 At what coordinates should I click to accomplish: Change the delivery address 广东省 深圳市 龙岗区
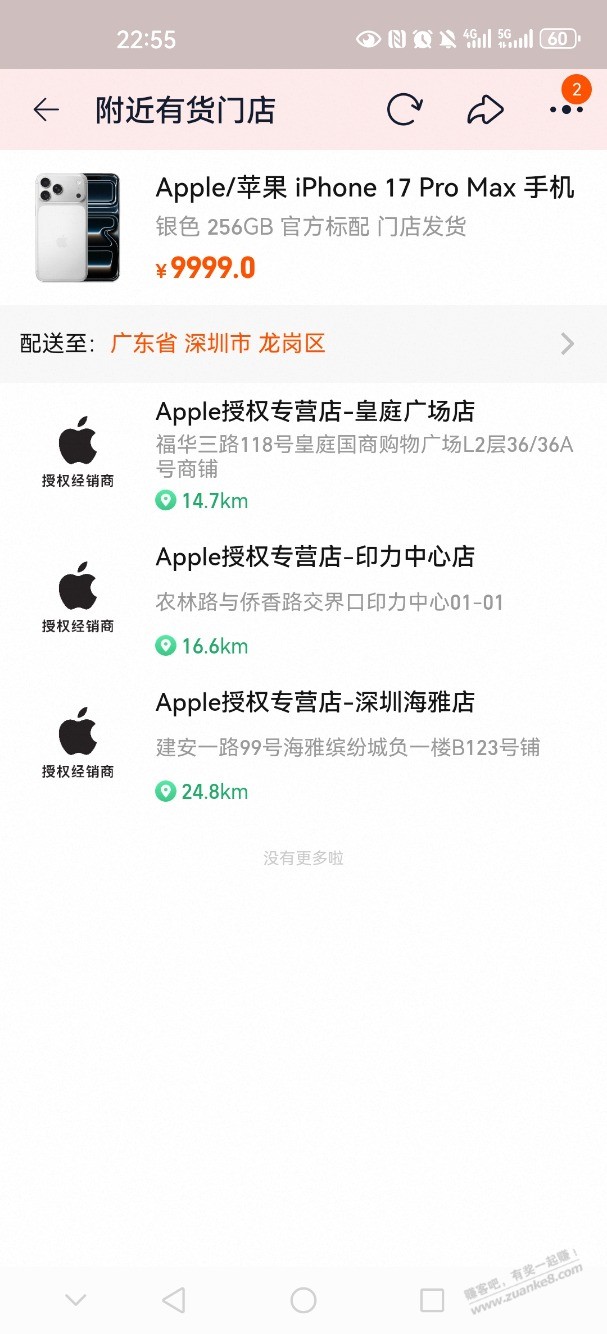300,344
